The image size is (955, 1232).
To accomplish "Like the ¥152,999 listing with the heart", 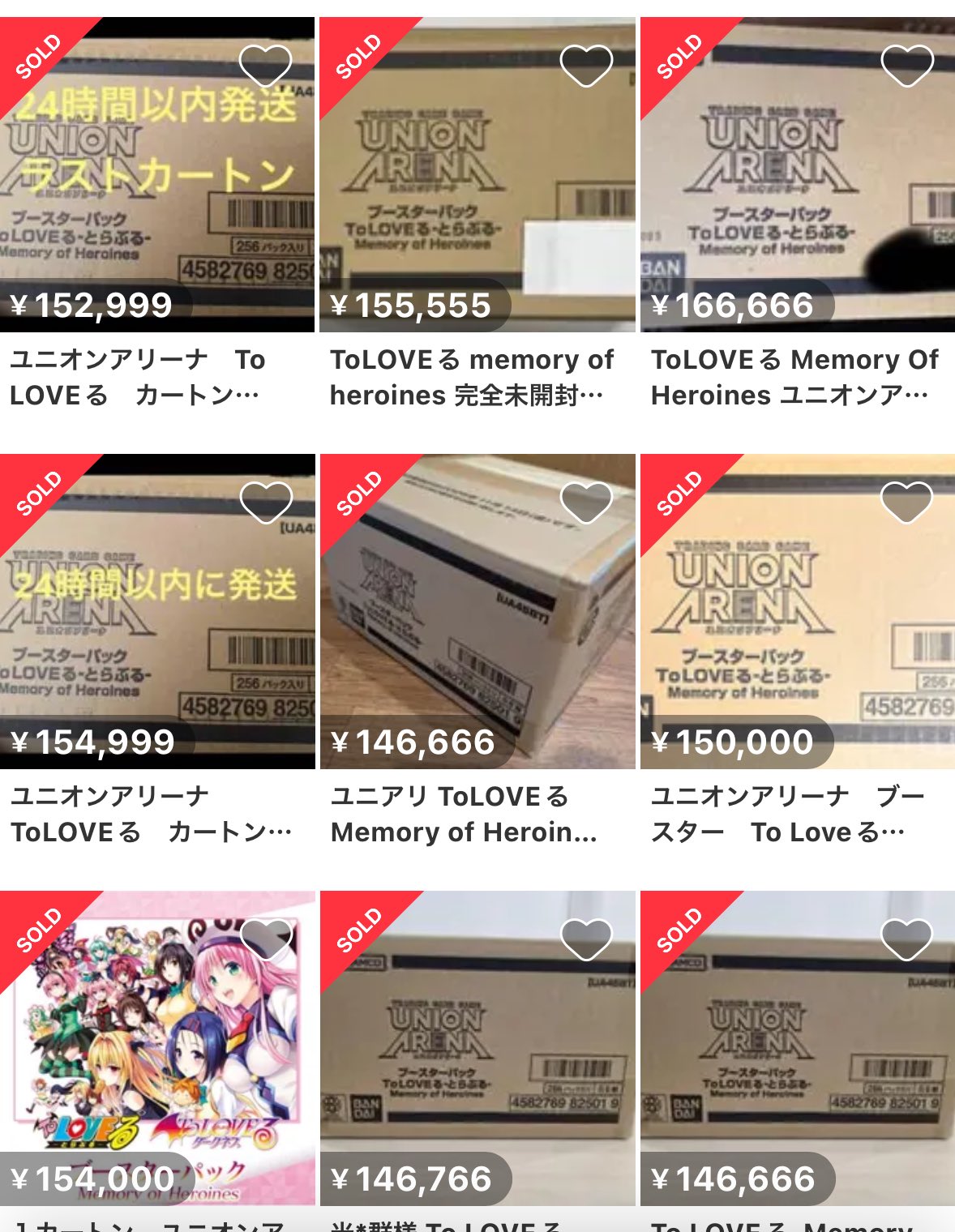I will pos(266,65).
